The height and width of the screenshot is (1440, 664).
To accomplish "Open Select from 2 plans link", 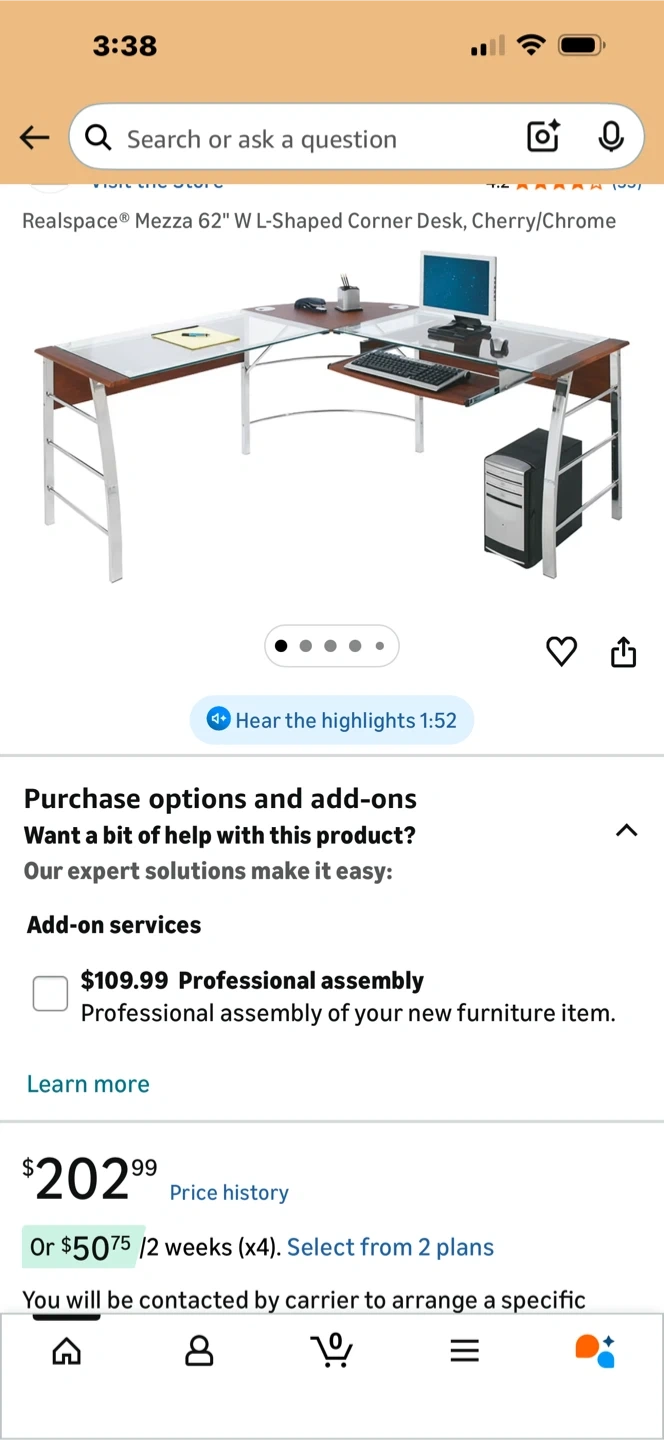I will click(390, 1247).
